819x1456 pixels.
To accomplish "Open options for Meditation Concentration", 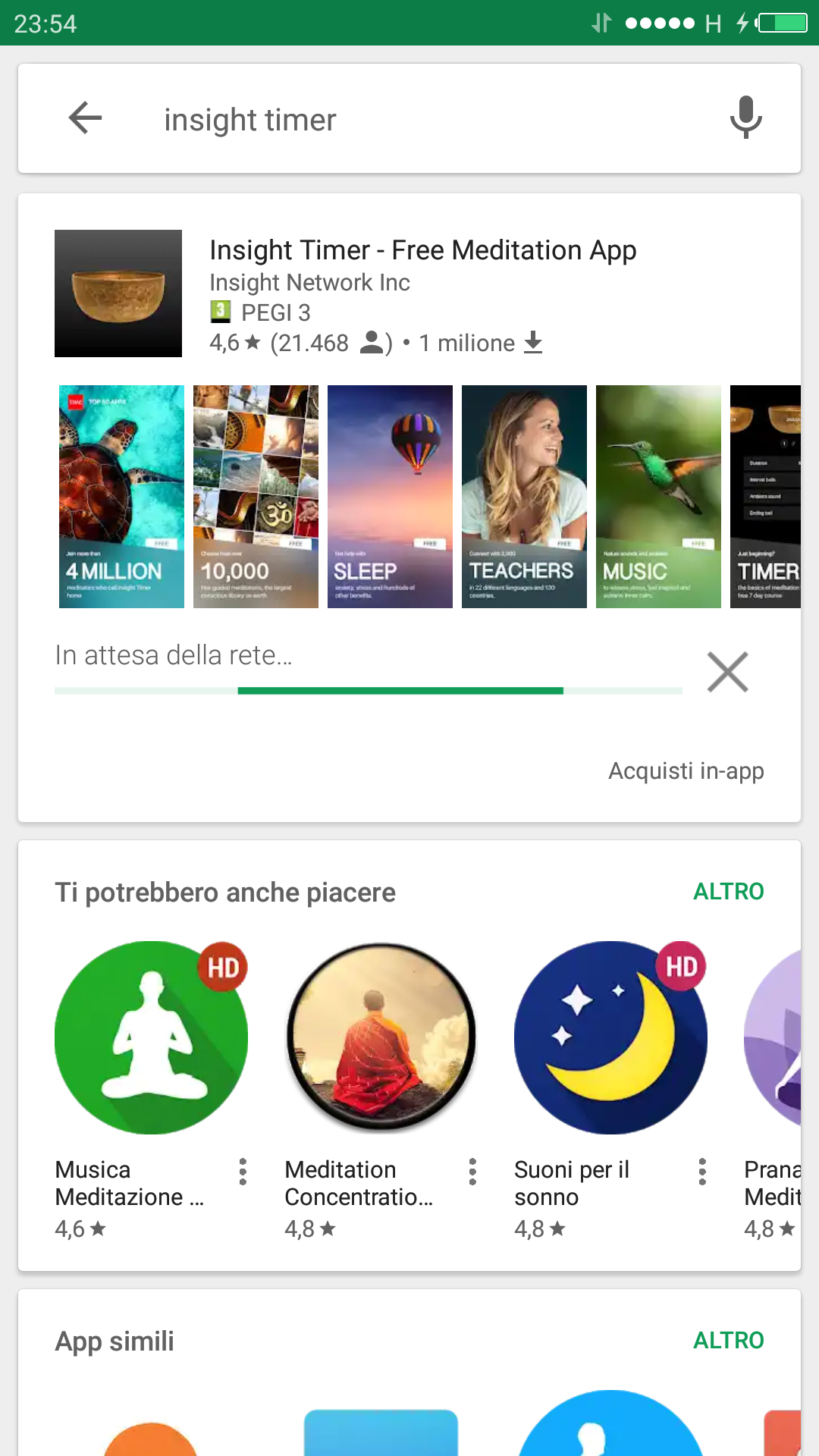I will point(472,1172).
